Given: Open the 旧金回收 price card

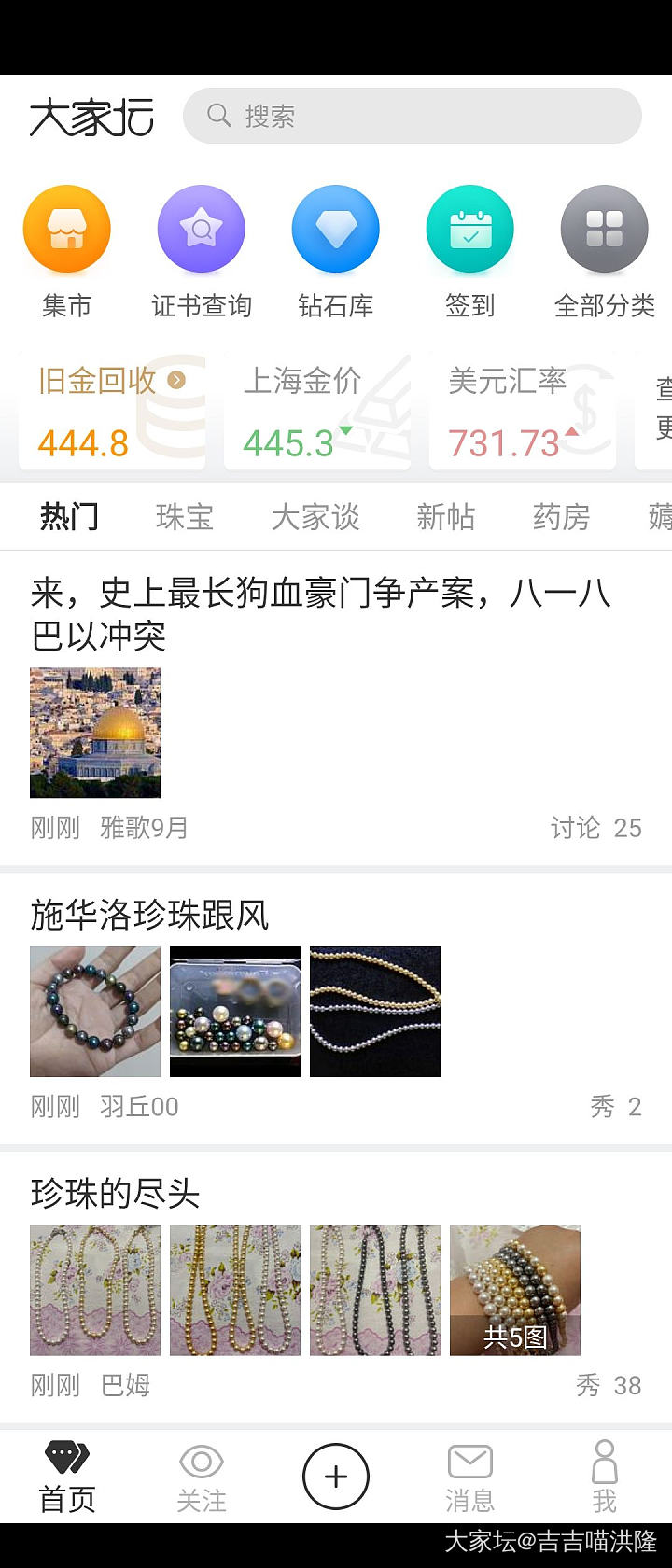Looking at the screenshot, I should coord(112,411).
